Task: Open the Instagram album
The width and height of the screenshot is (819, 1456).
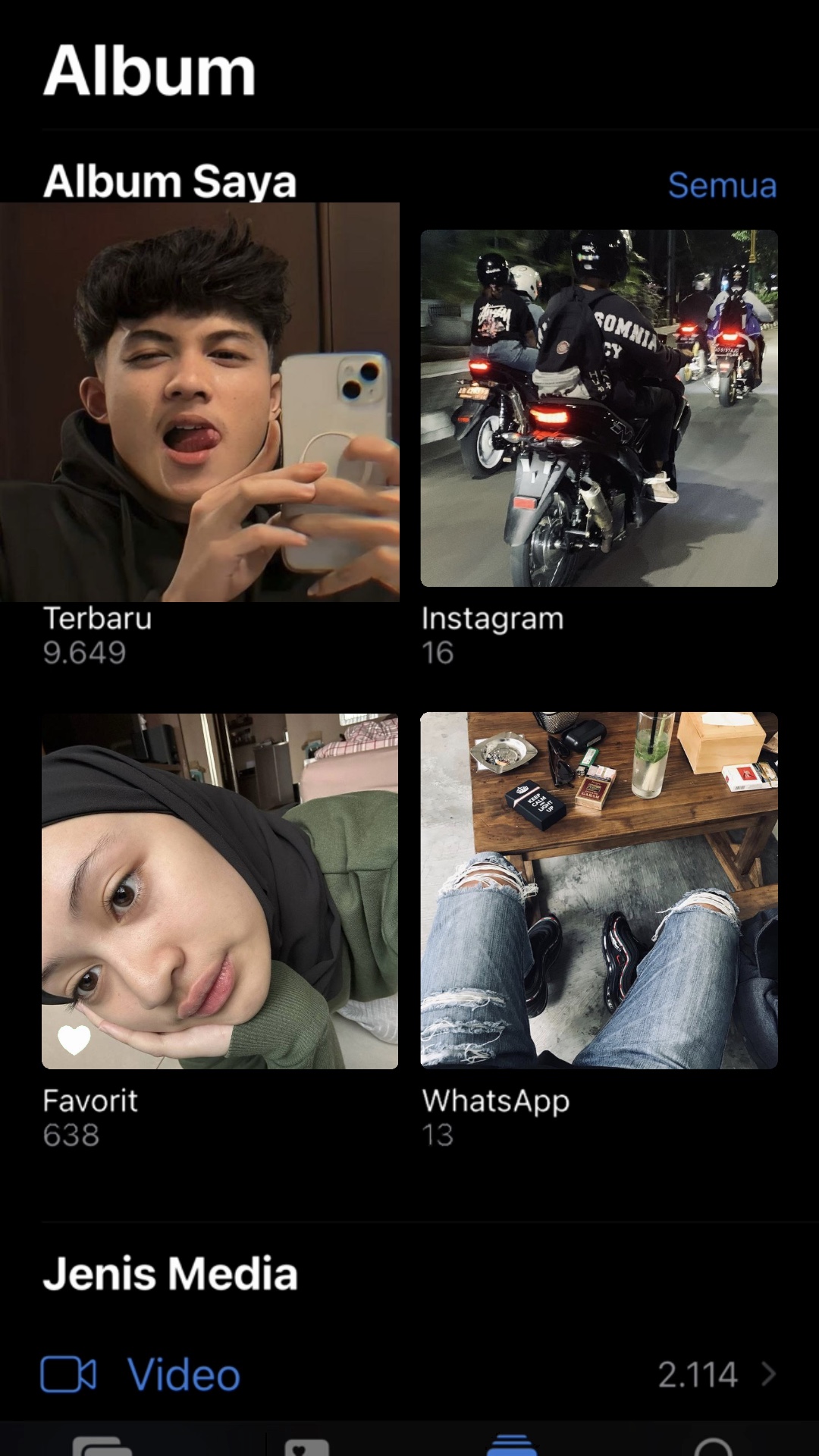Action: click(599, 408)
